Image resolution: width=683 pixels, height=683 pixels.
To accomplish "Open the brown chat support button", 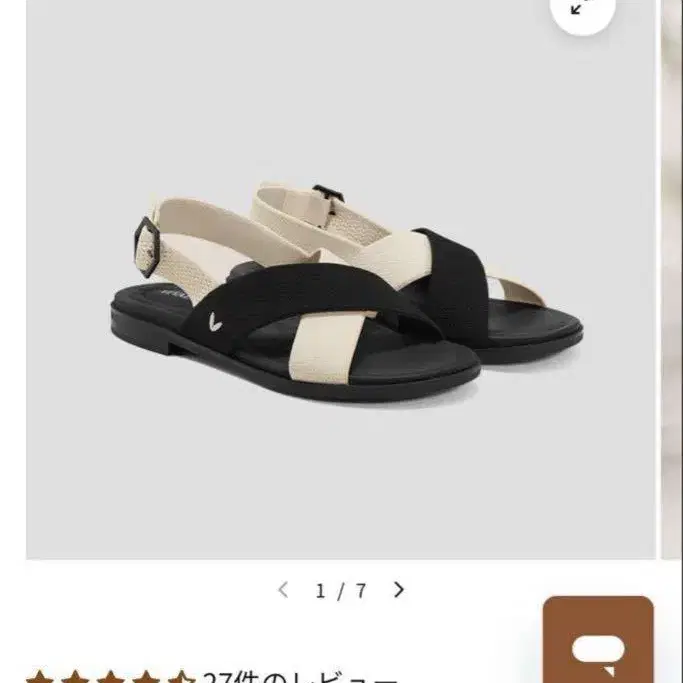I will pyautogui.click(x=598, y=645).
